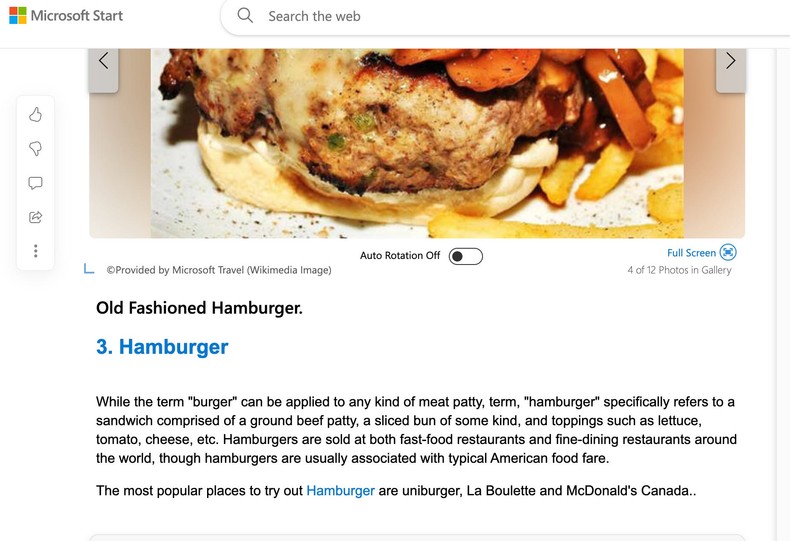Go to the previous gallery photo
Viewport: 790px width, 541px height.
coord(103,61)
